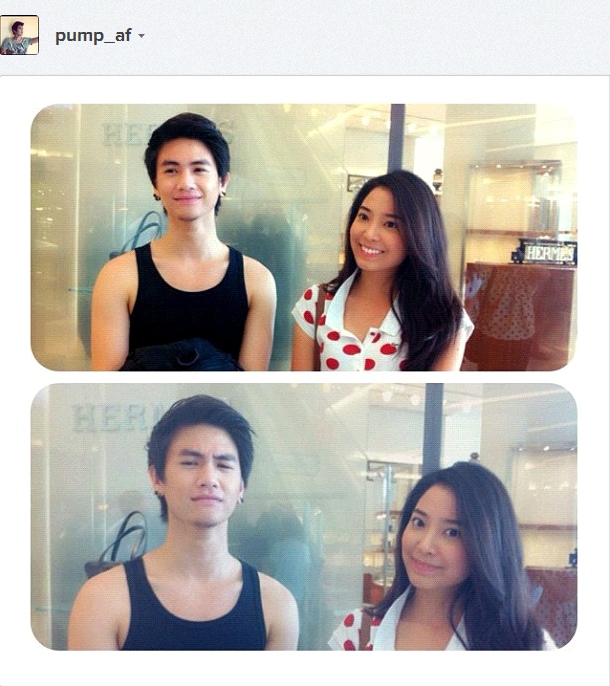This screenshot has width=610, height=686.
Task: Open the pump_af profile avatar
Action: [x=20, y=35]
